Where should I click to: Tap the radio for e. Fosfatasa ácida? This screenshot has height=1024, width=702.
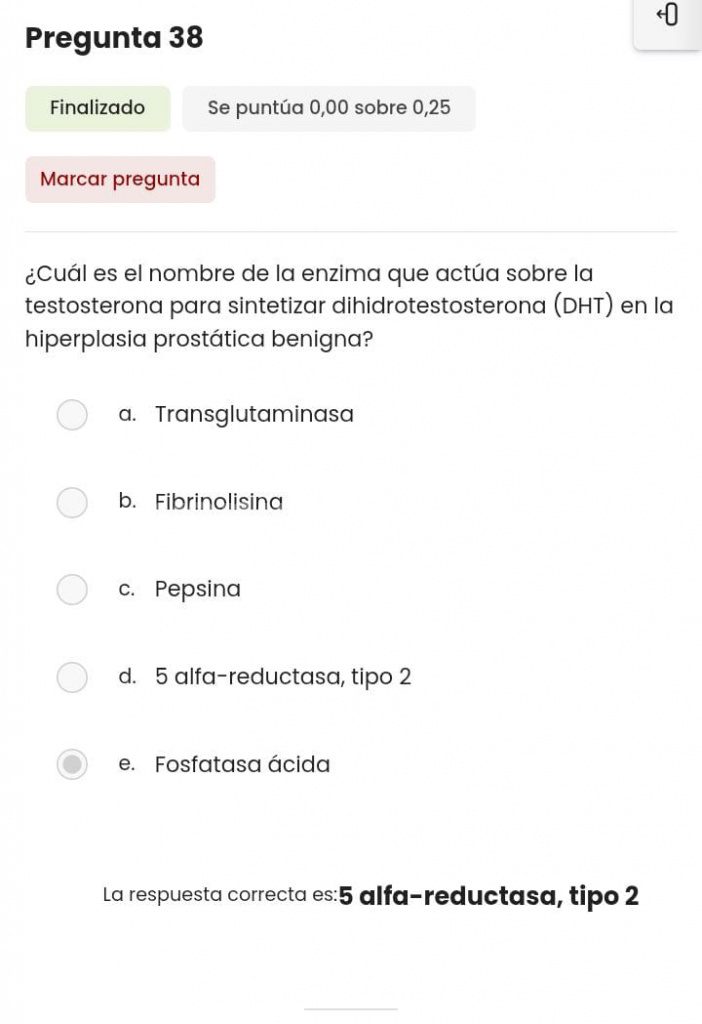click(x=72, y=765)
